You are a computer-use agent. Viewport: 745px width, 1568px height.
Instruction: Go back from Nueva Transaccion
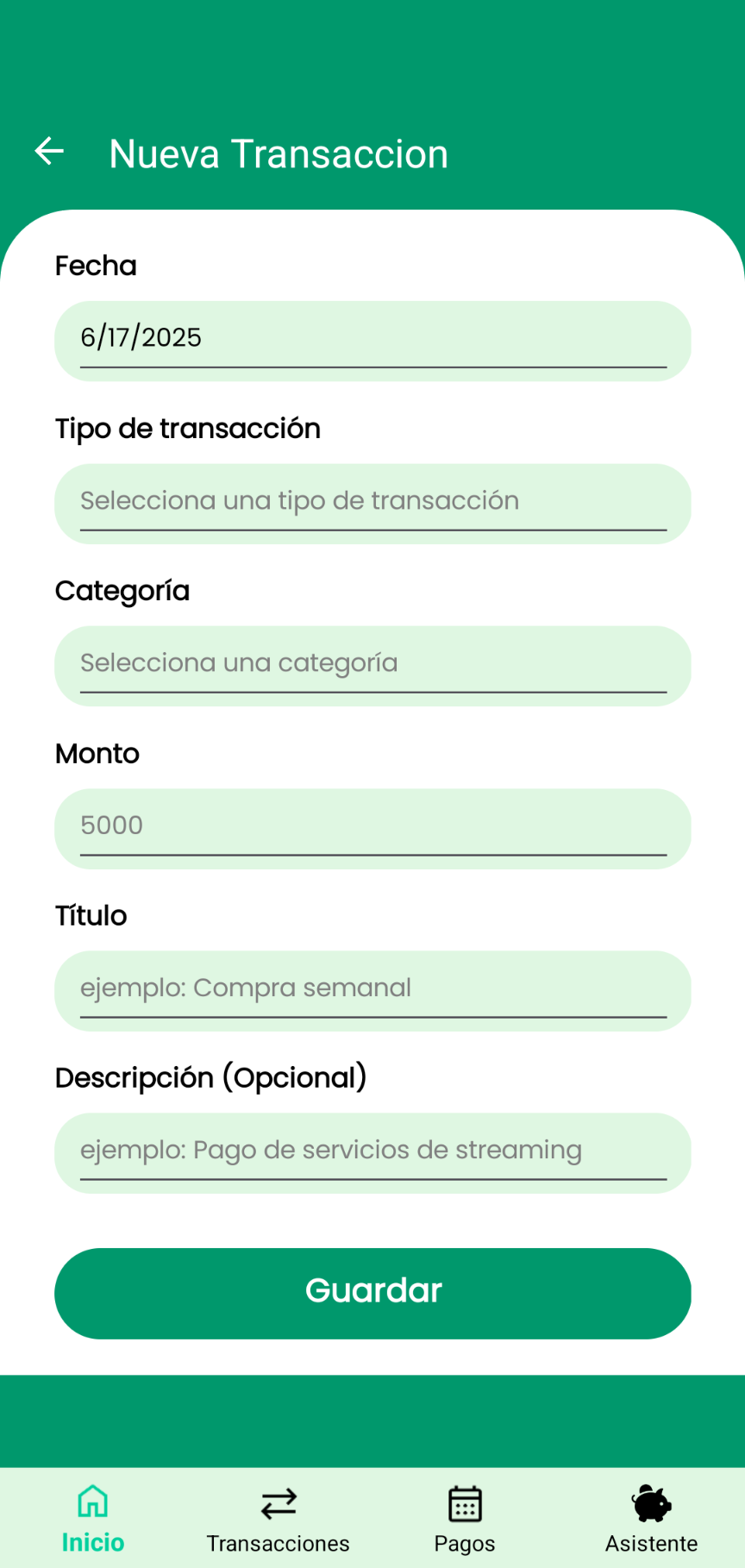[49, 151]
